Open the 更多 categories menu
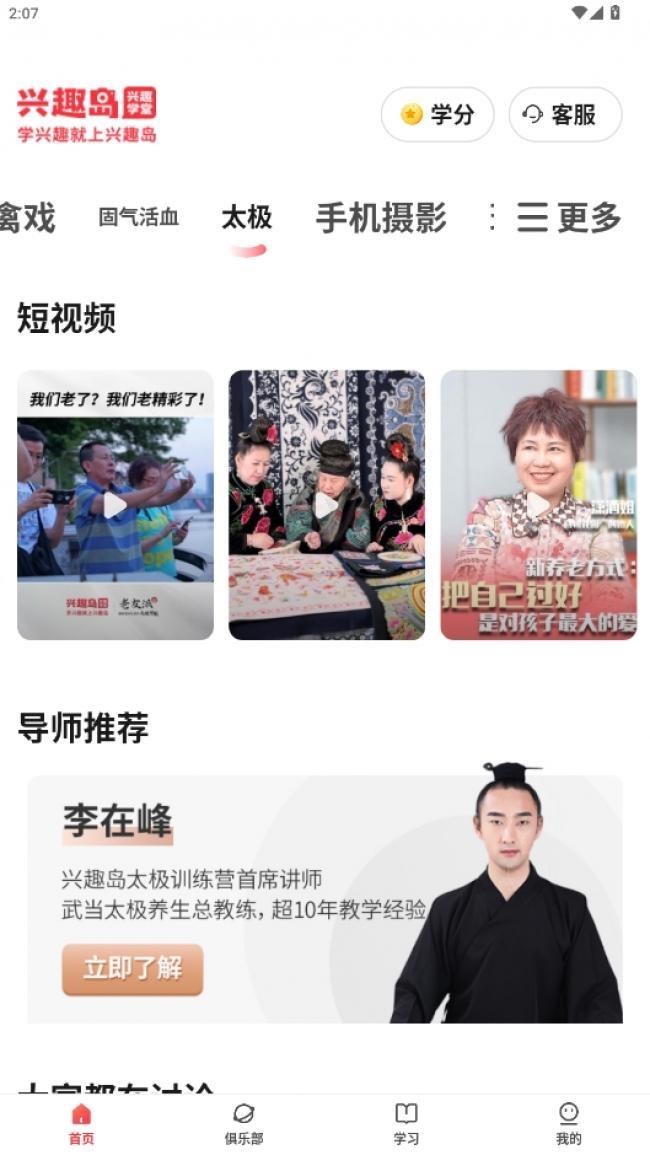The height and width of the screenshot is (1155, 650). click(569, 217)
